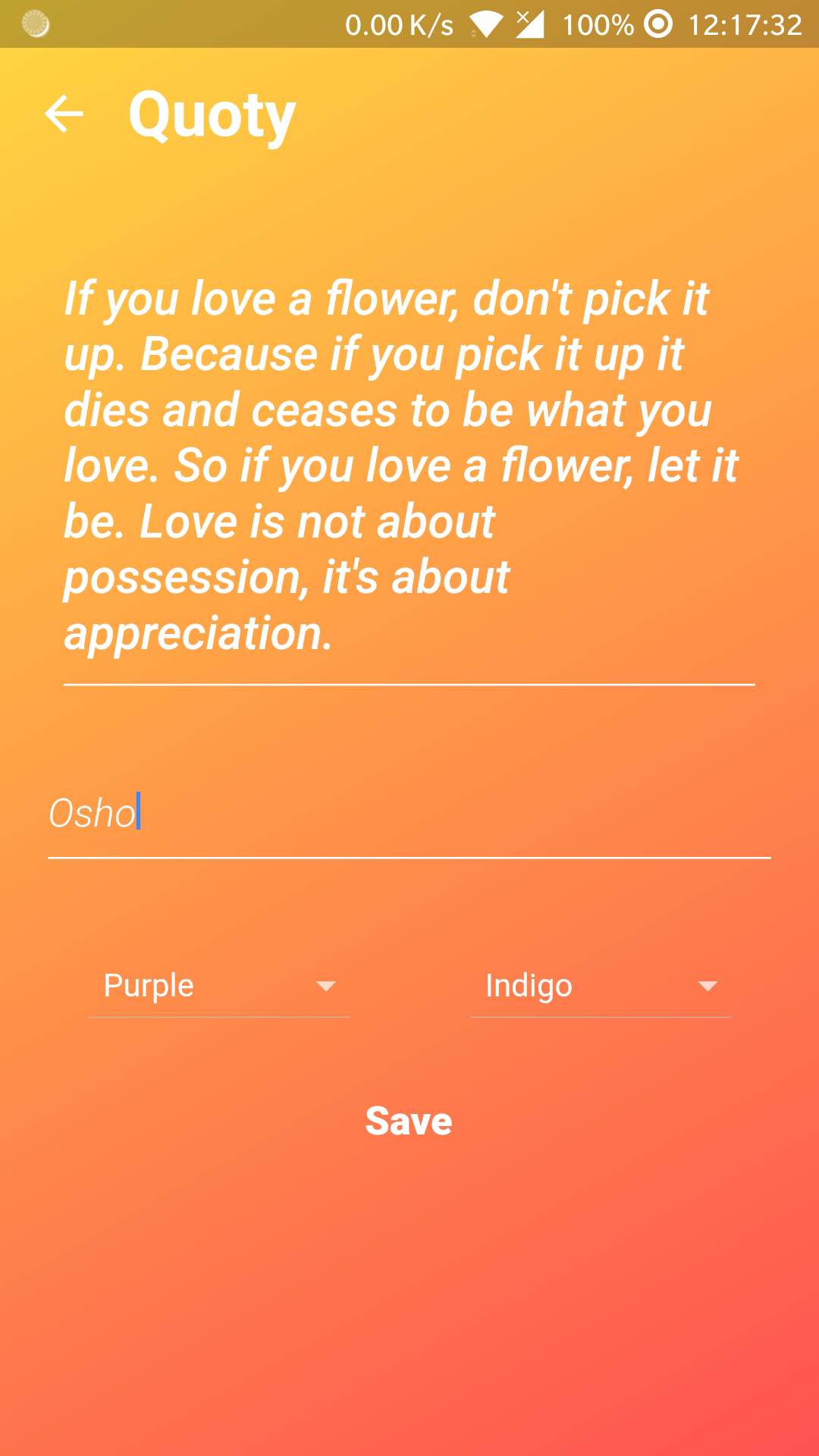819x1456 pixels.
Task: Expand the Indigo color dropdown
Action: [600, 986]
